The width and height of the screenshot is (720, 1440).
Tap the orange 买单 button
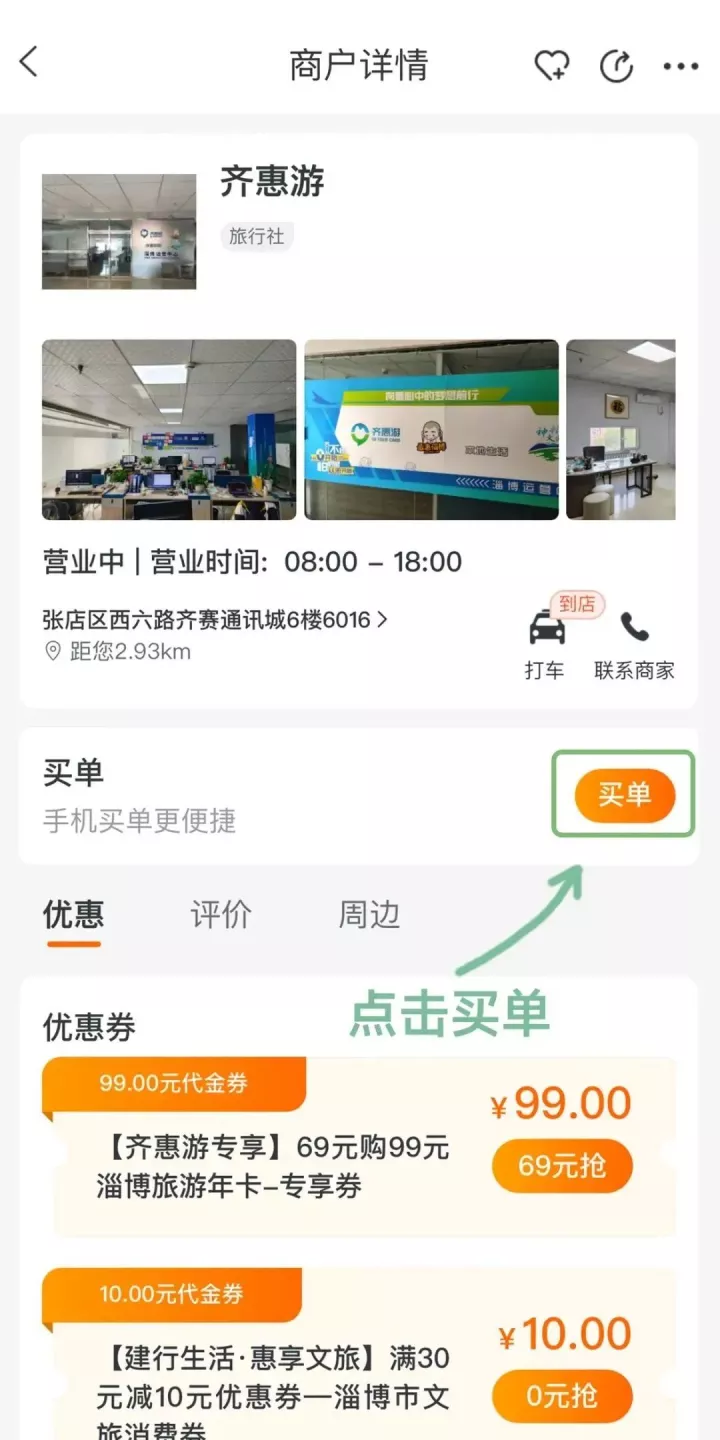pos(624,795)
